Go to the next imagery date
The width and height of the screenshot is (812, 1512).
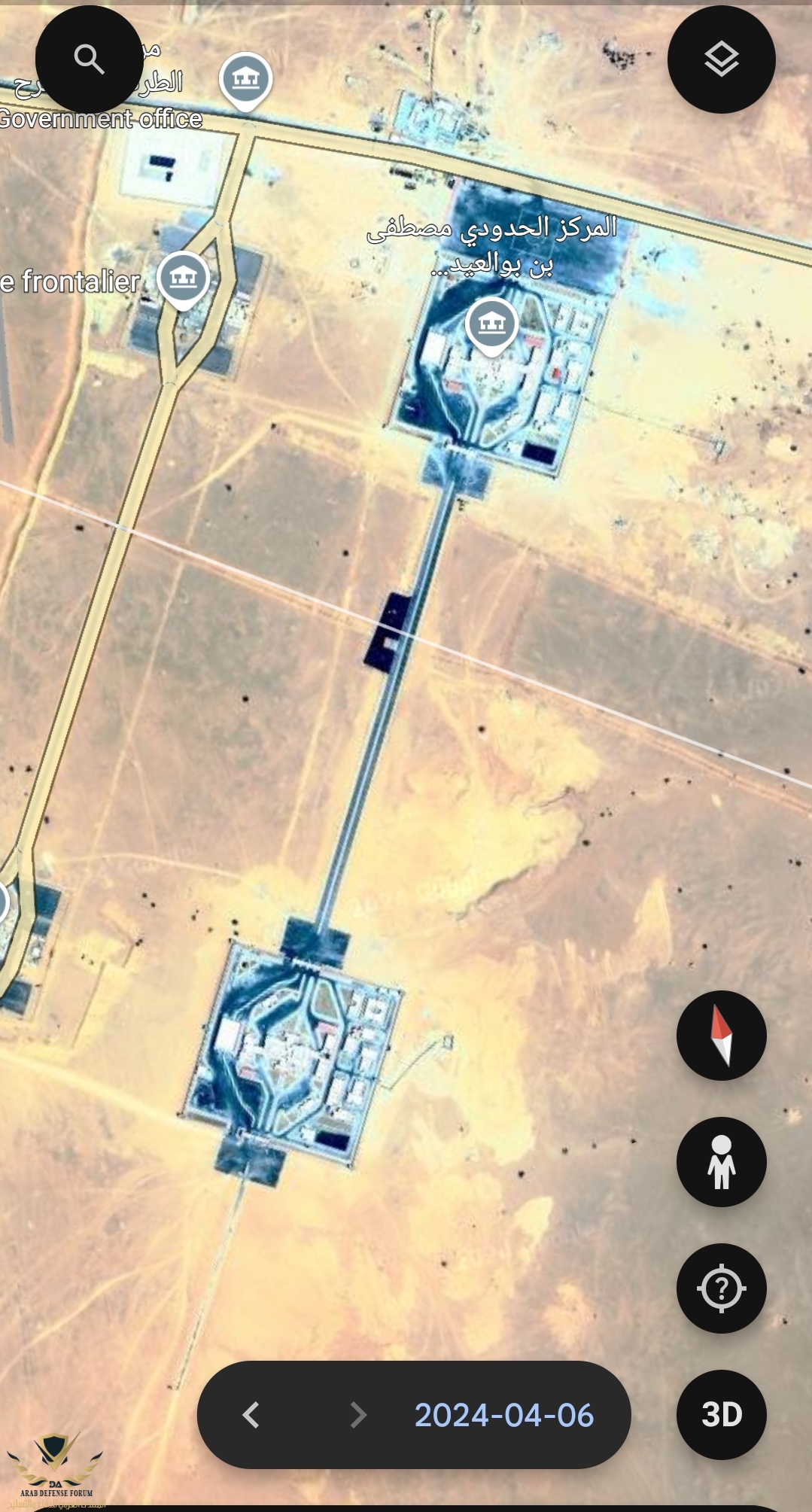358,1415
